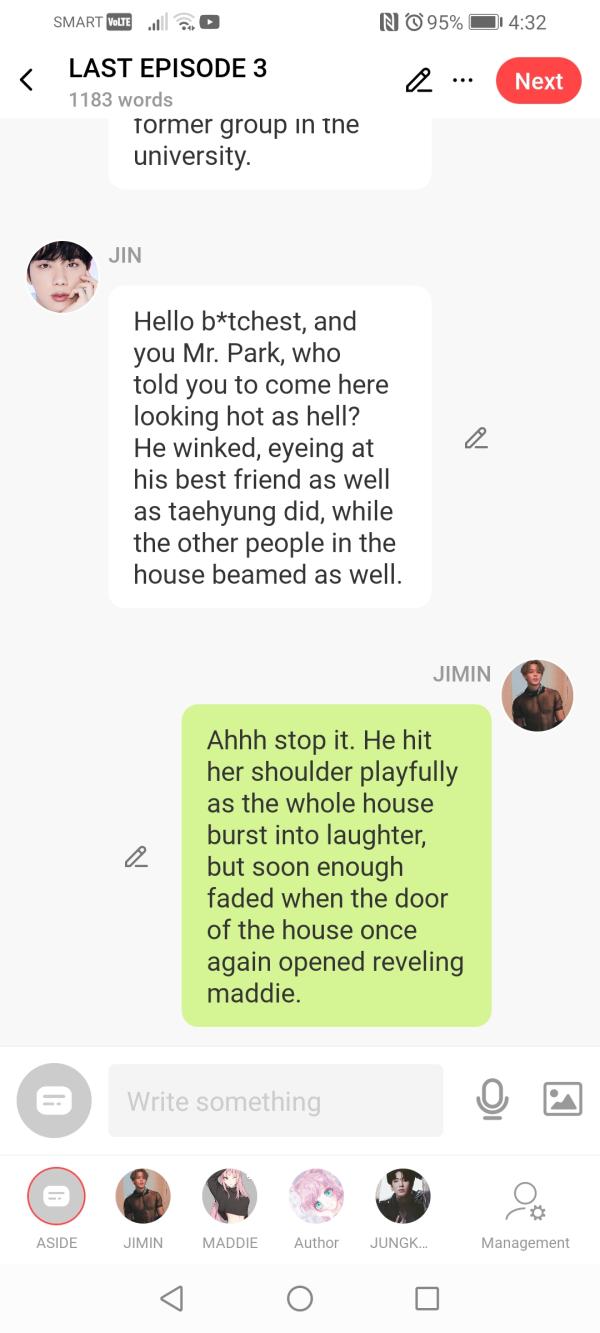The height and width of the screenshot is (1333, 600).
Task: Open the three-dot overflow menu
Action: point(462,80)
